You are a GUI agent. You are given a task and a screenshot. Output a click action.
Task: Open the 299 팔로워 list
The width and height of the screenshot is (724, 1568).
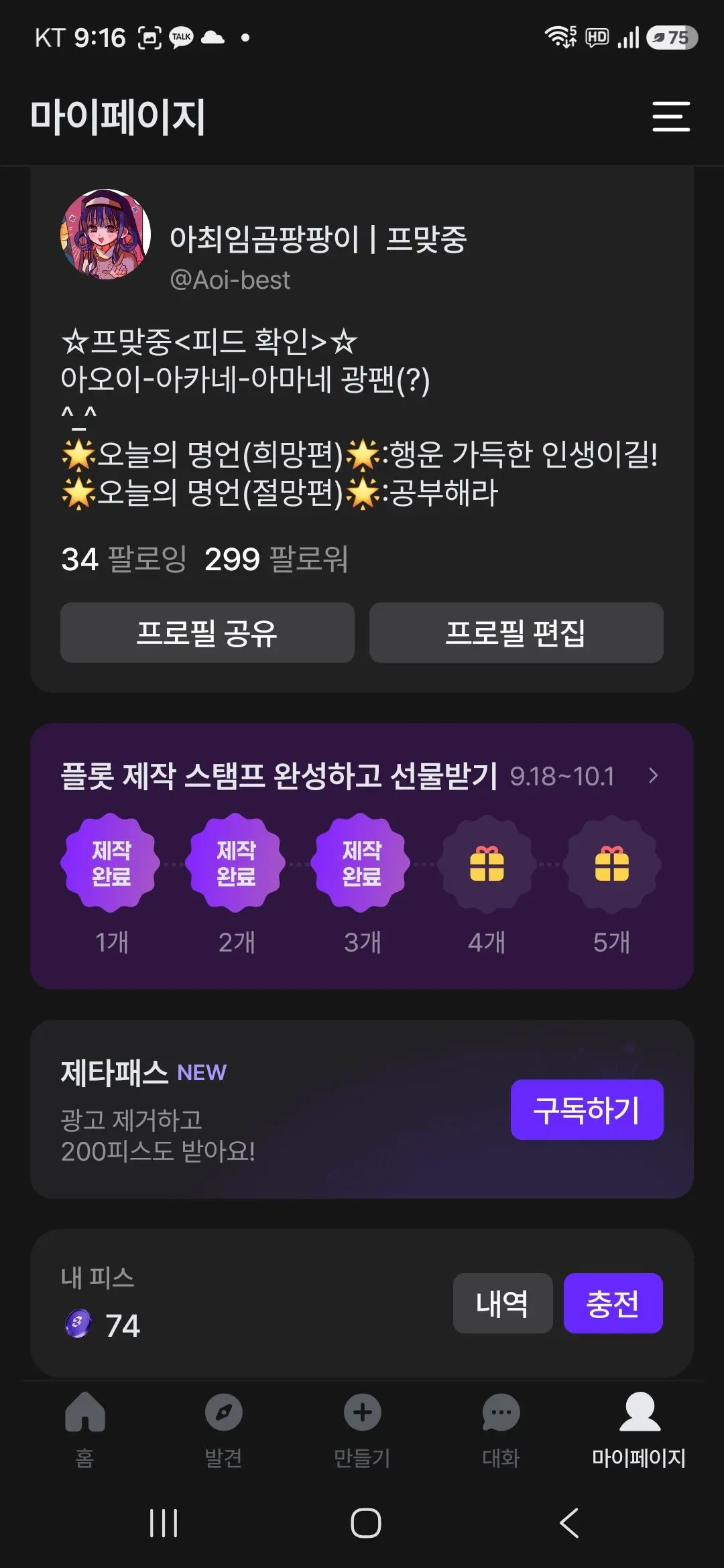(276, 559)
